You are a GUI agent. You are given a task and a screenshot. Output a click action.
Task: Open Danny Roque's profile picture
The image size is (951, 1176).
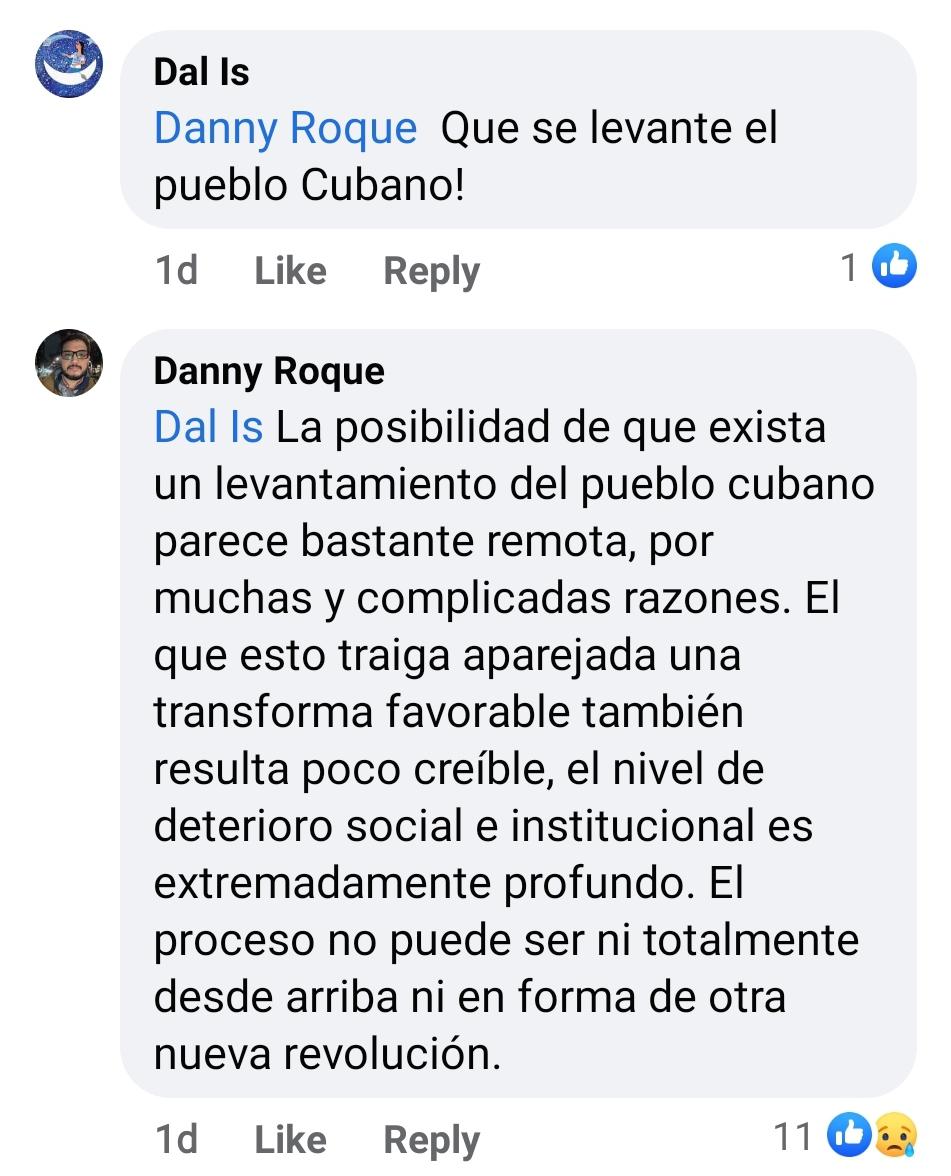69,363
